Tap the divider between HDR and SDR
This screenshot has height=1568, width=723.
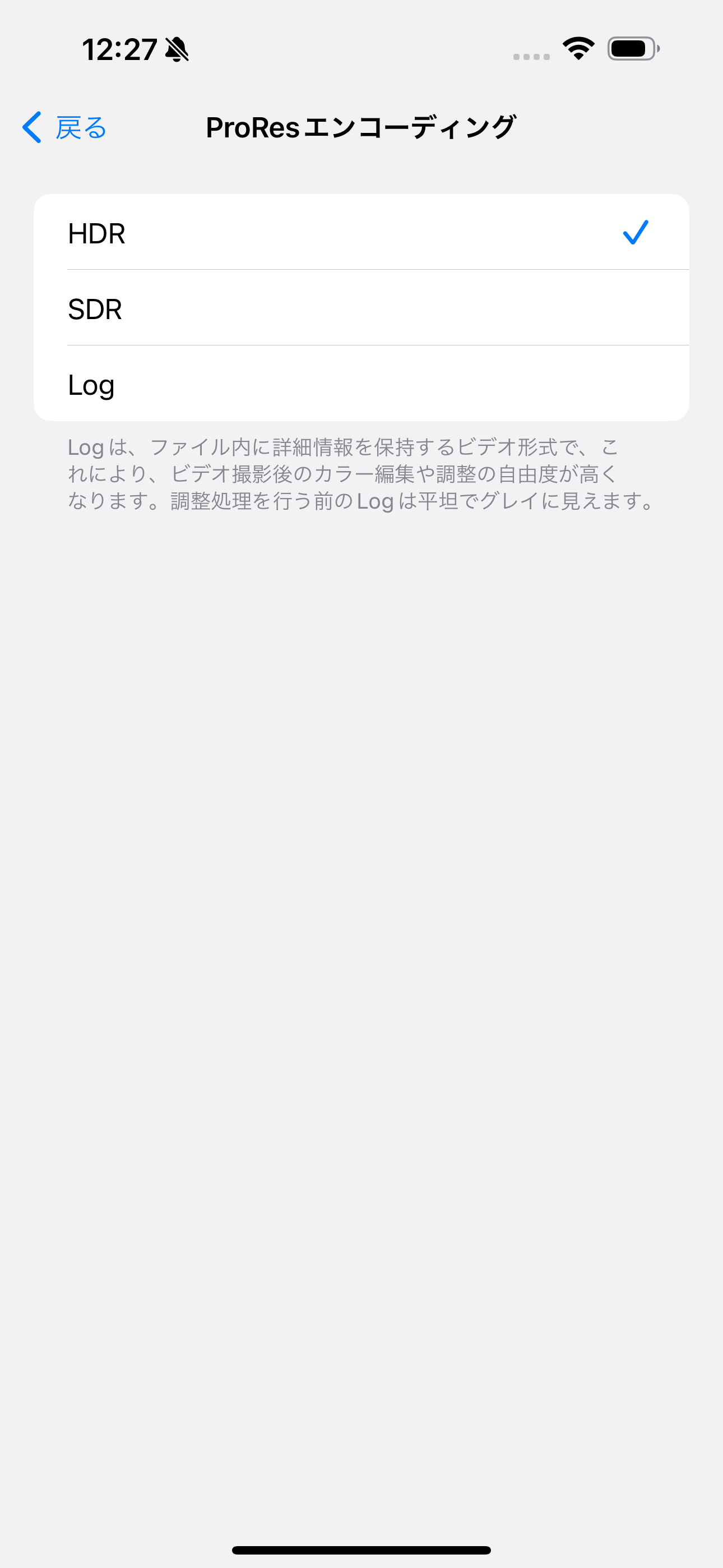tap(377, 270)
